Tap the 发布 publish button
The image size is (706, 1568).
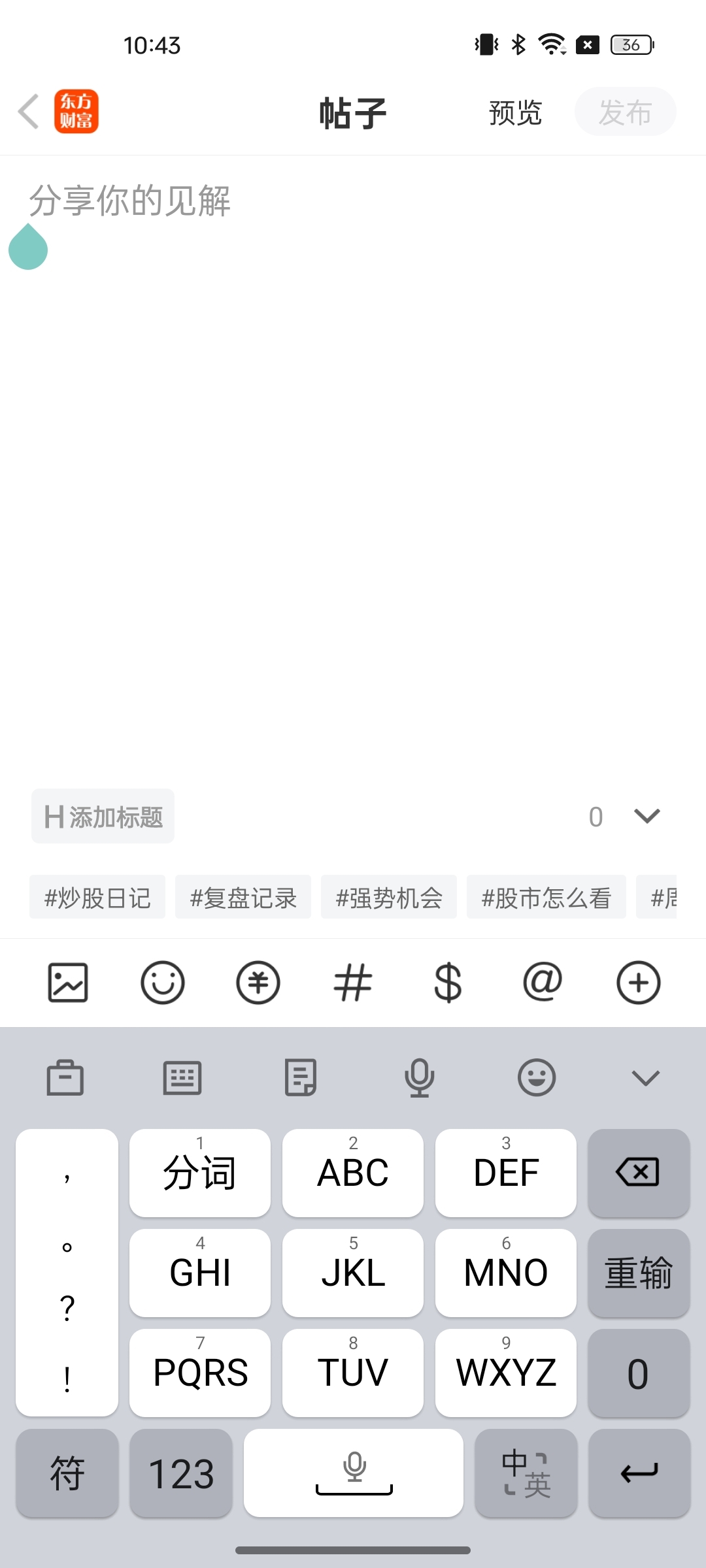[625, 112]
